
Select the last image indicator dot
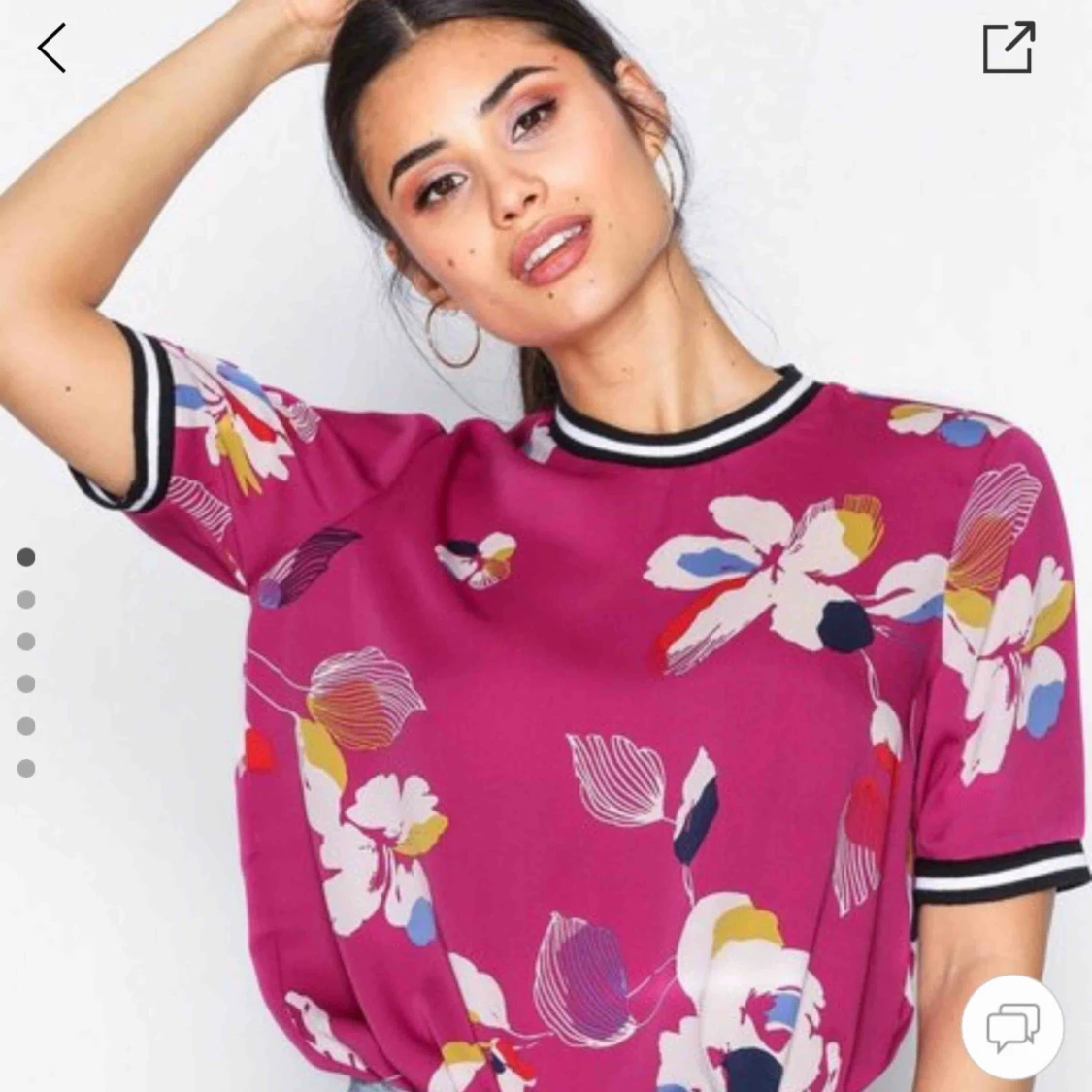pyautogui.click(x=26, y=768)
